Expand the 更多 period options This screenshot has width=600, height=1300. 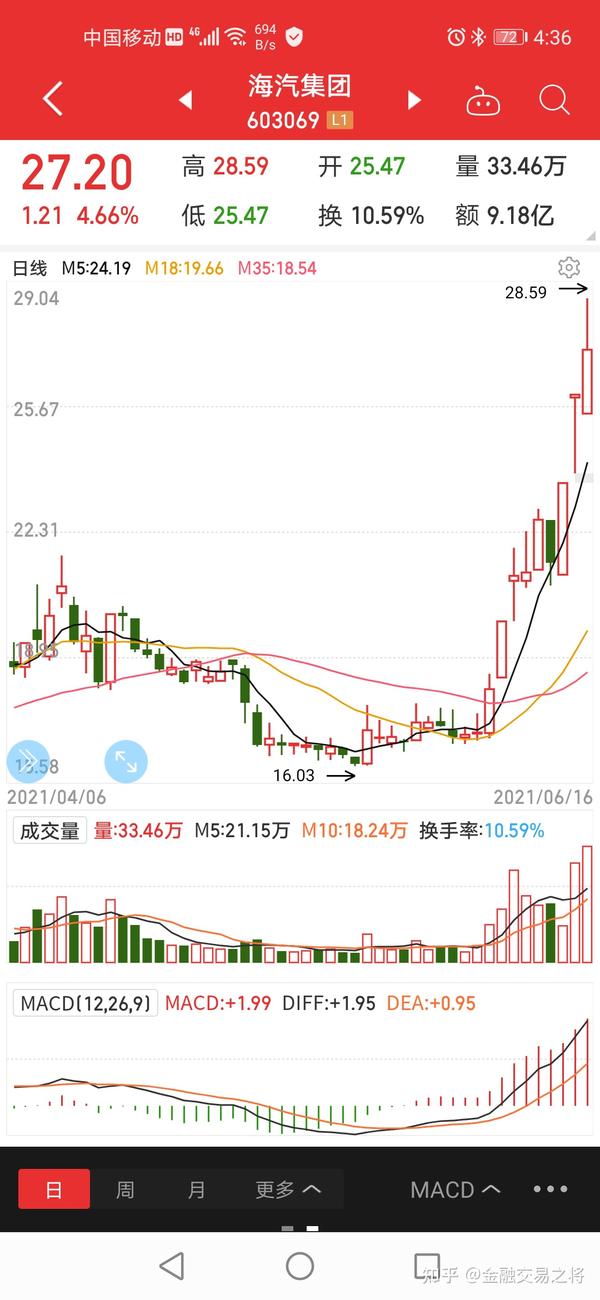click(x=288, y=1189)
